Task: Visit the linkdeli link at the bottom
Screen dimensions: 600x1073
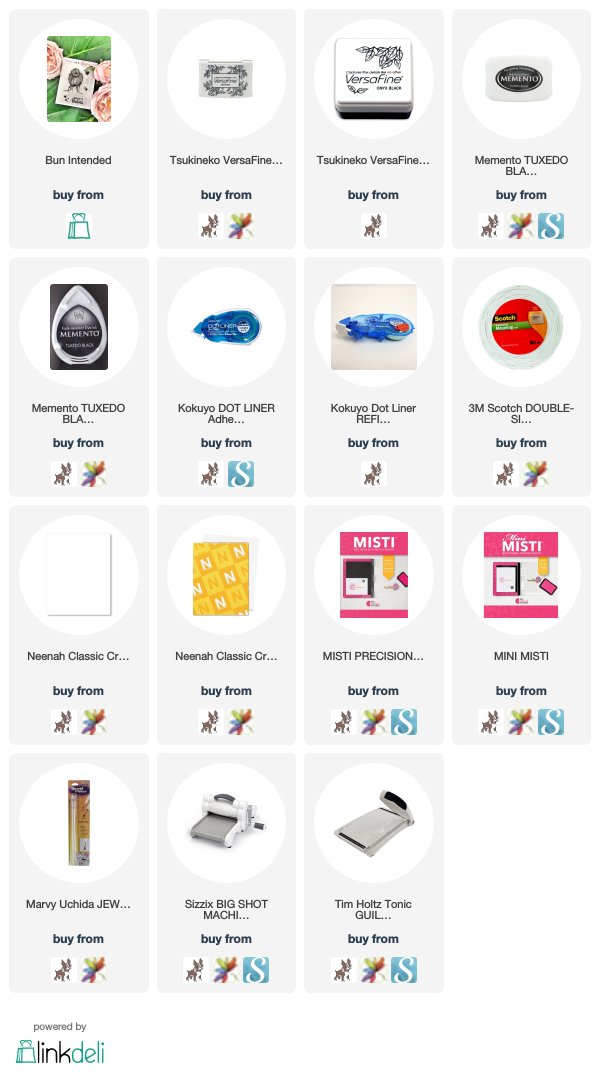Action: [x=60, y=1051]
